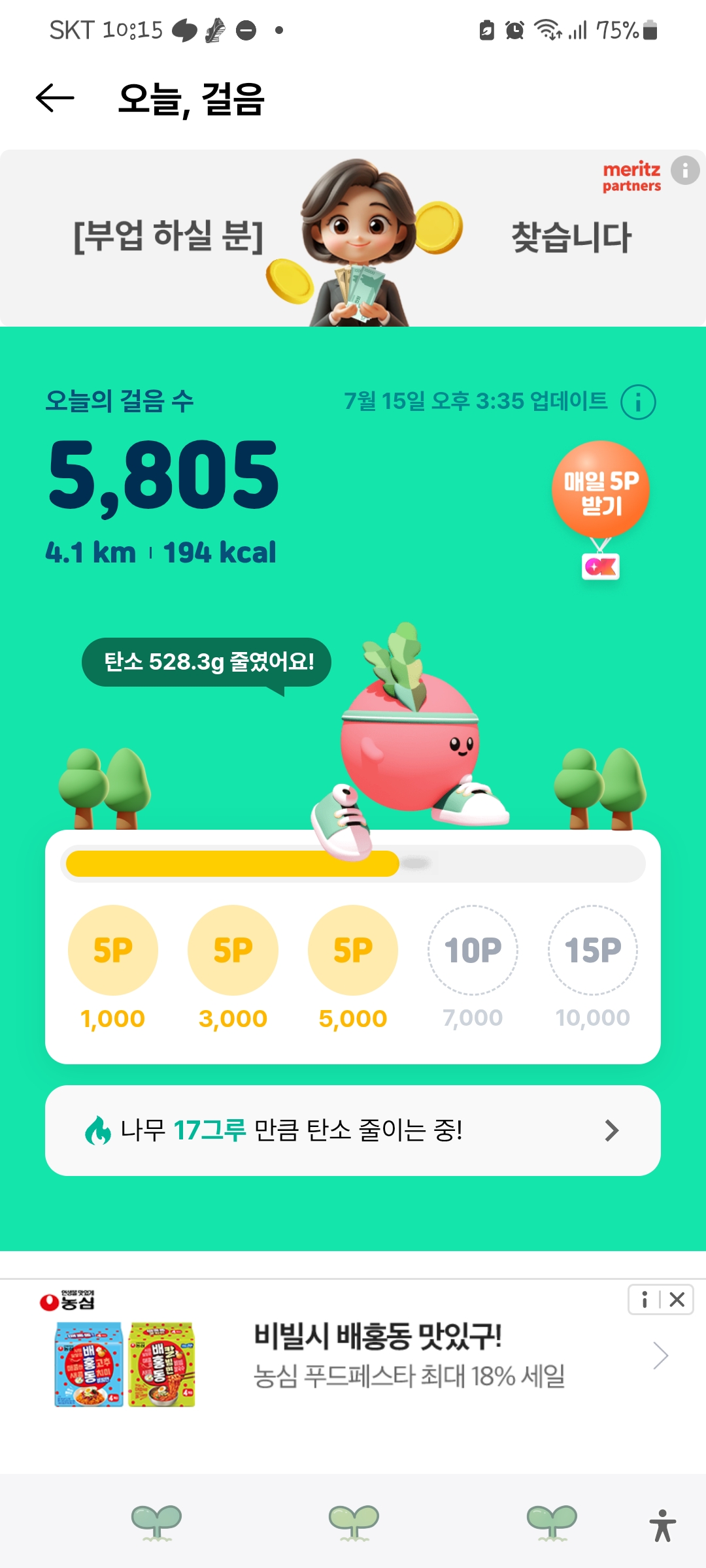Tap the info icon on the Meritz ad
Viewport: 706px width, 1568px height.
(x=684, y=171)
